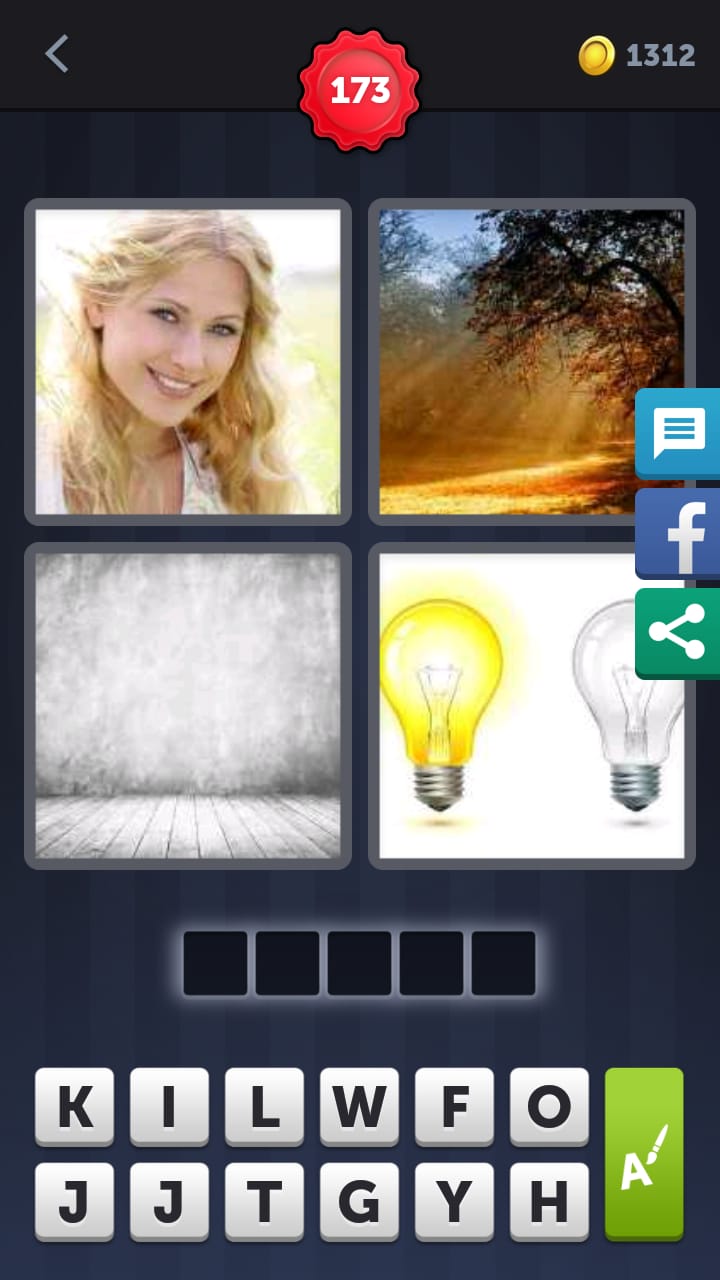
Task: Tap the first empty answer slot
Action: pos(215,961)
